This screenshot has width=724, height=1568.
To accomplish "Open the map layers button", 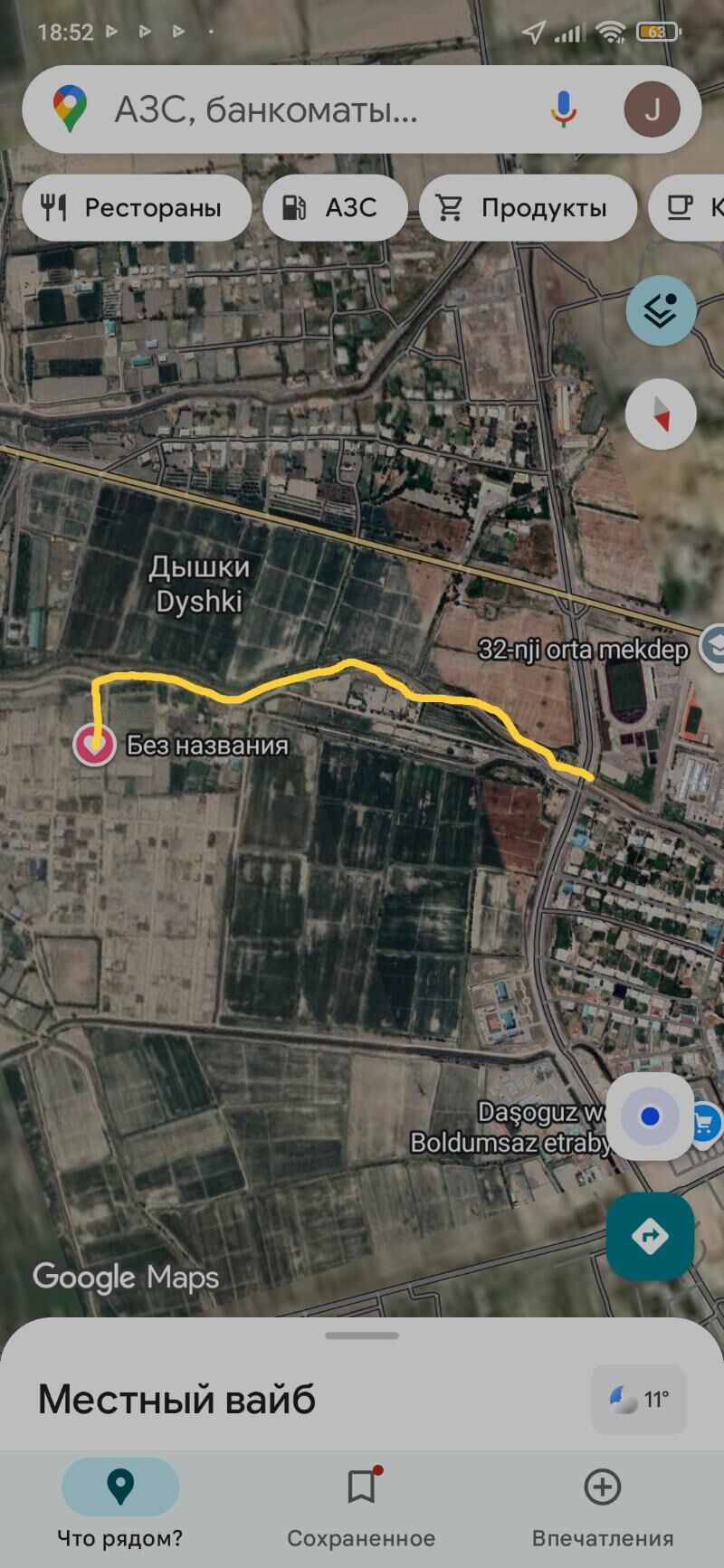I will 661,310.
